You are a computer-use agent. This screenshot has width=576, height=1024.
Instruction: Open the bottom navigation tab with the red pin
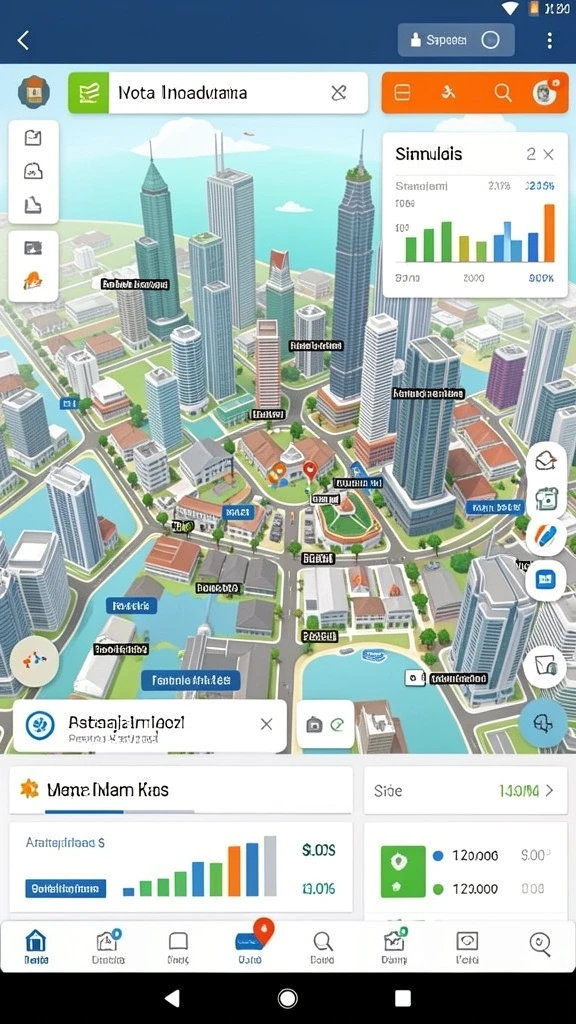pyautogui.click(x=251, y=944)
